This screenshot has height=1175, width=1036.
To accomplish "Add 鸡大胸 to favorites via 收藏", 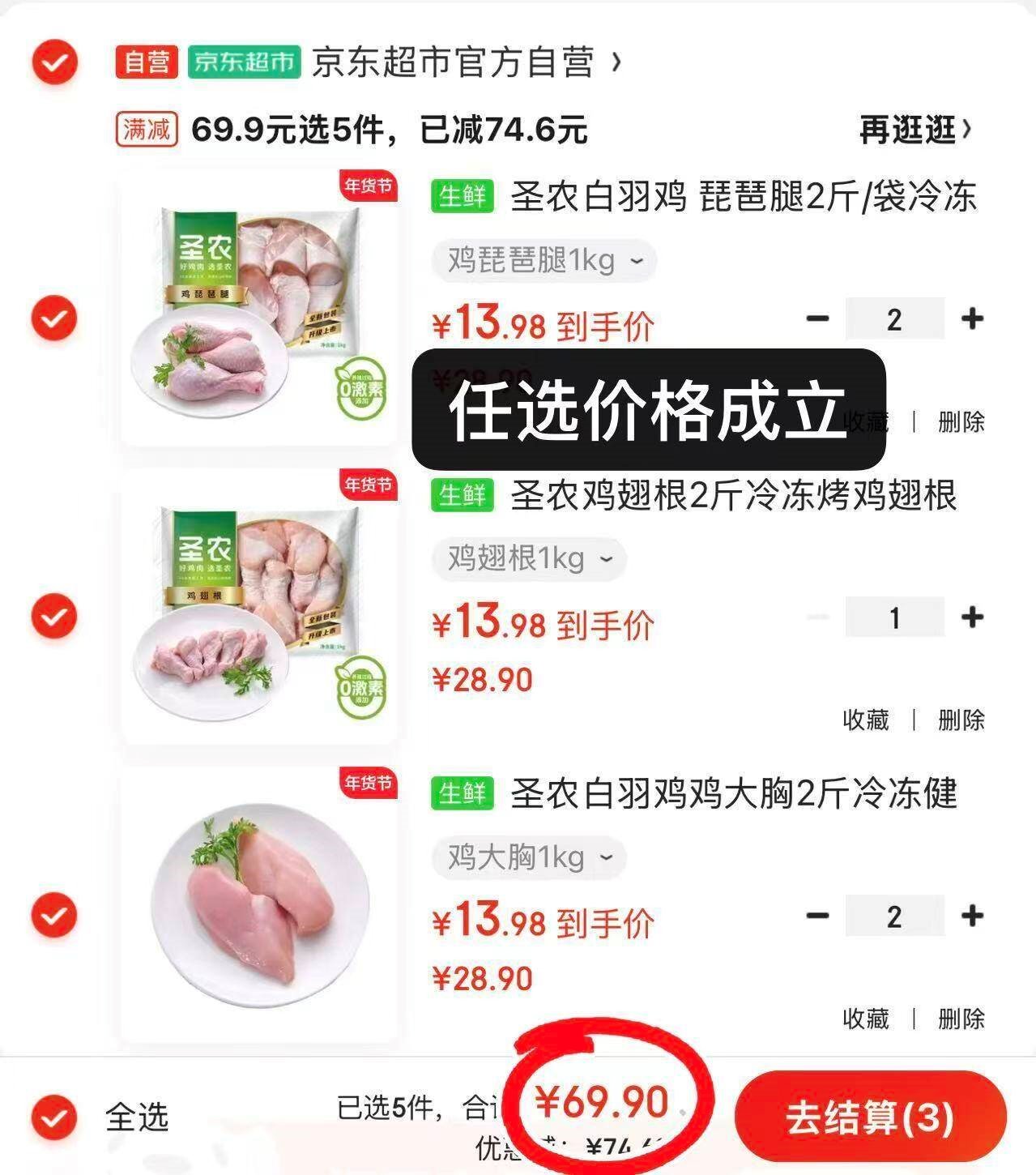I will [x=866, y=1019].
